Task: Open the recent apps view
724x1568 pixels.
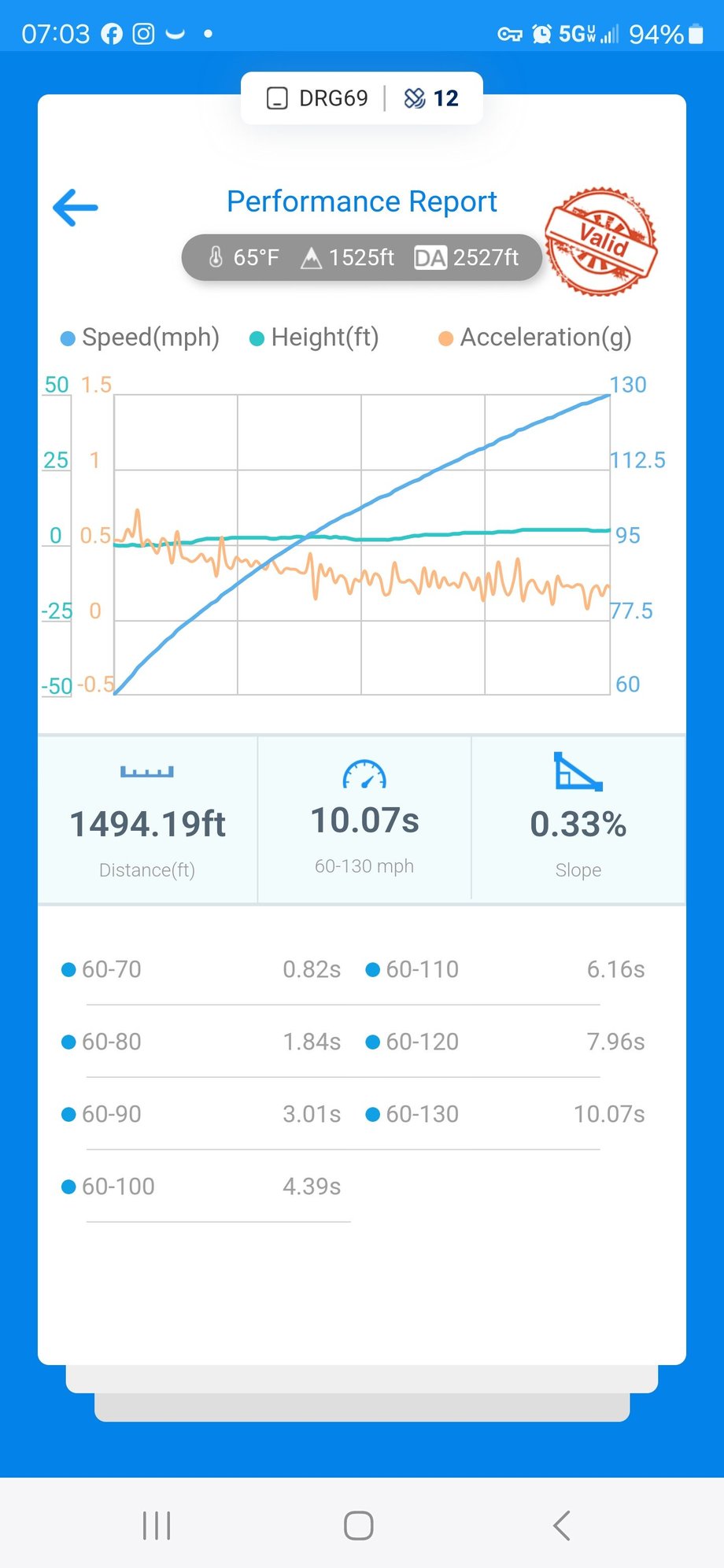Action: coord(157,1526)
